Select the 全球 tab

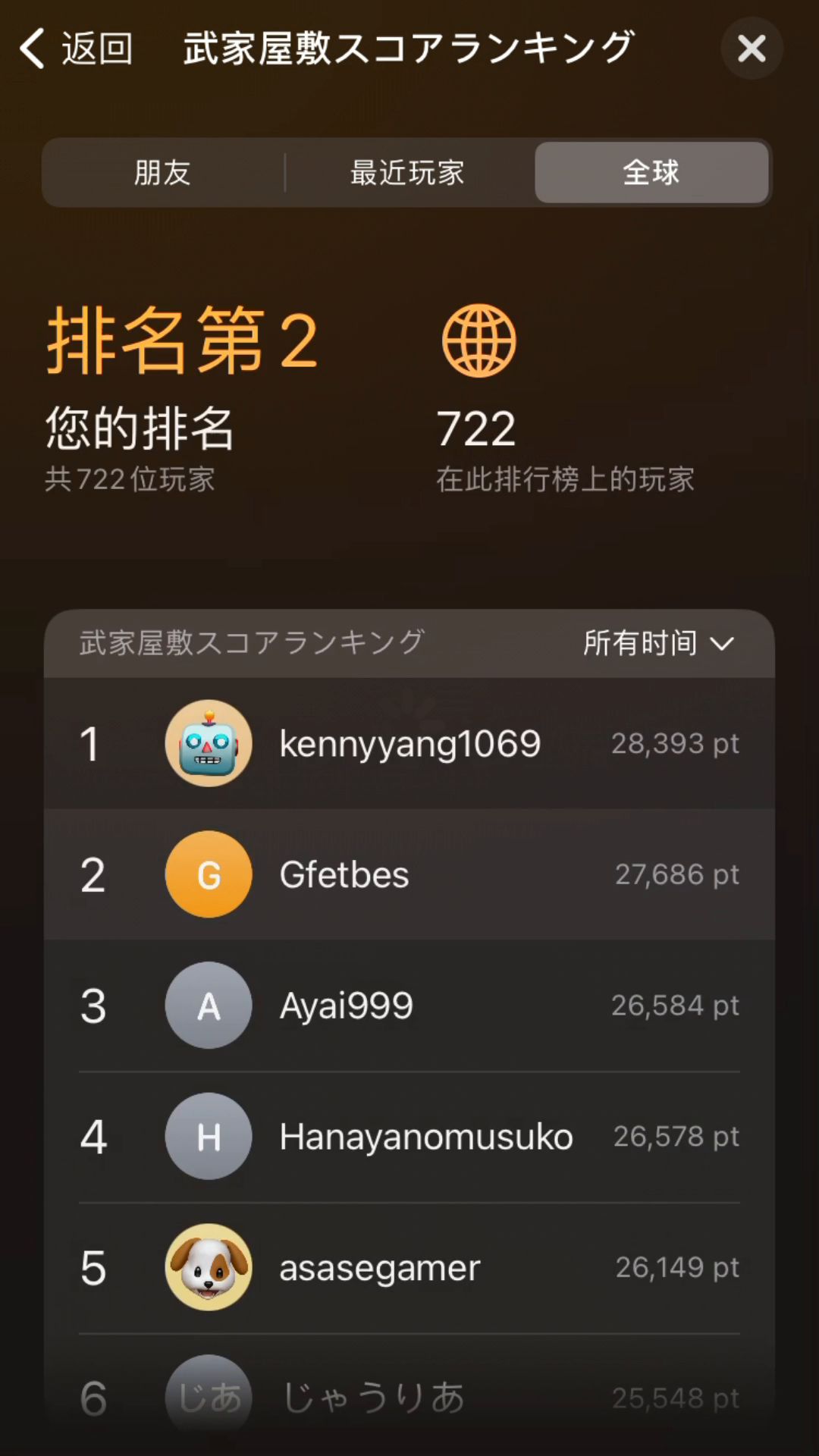tap(651, 173)
